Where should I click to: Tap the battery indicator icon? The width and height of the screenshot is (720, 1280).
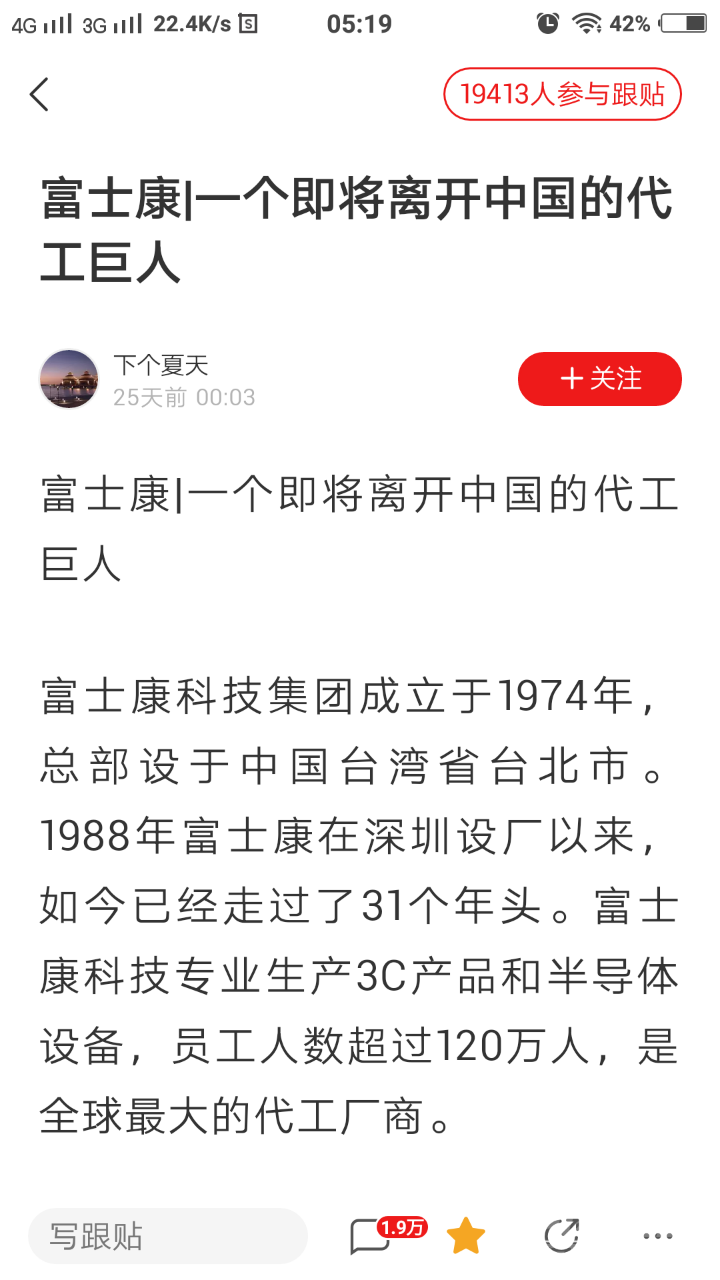point(683,22)
